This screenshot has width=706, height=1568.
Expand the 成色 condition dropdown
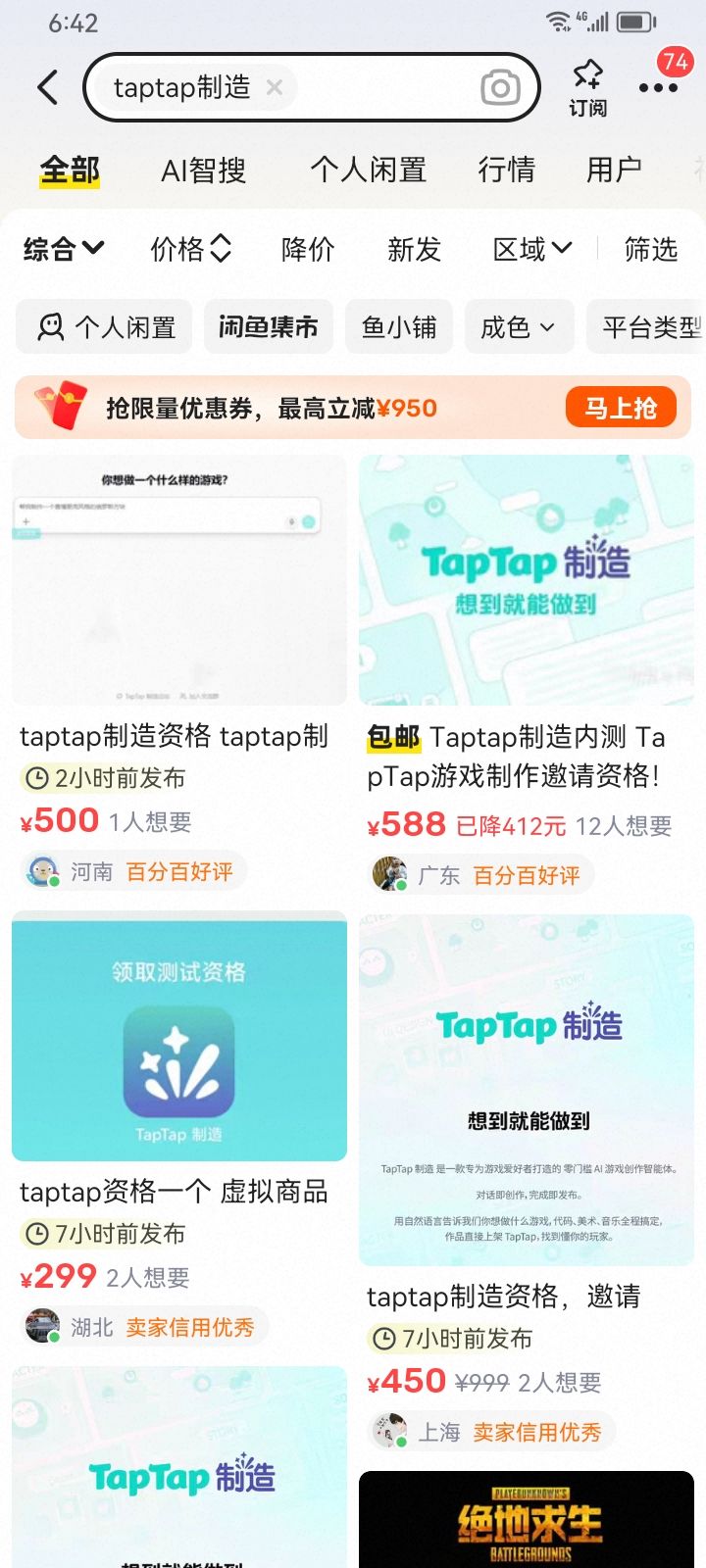[519, 326]
